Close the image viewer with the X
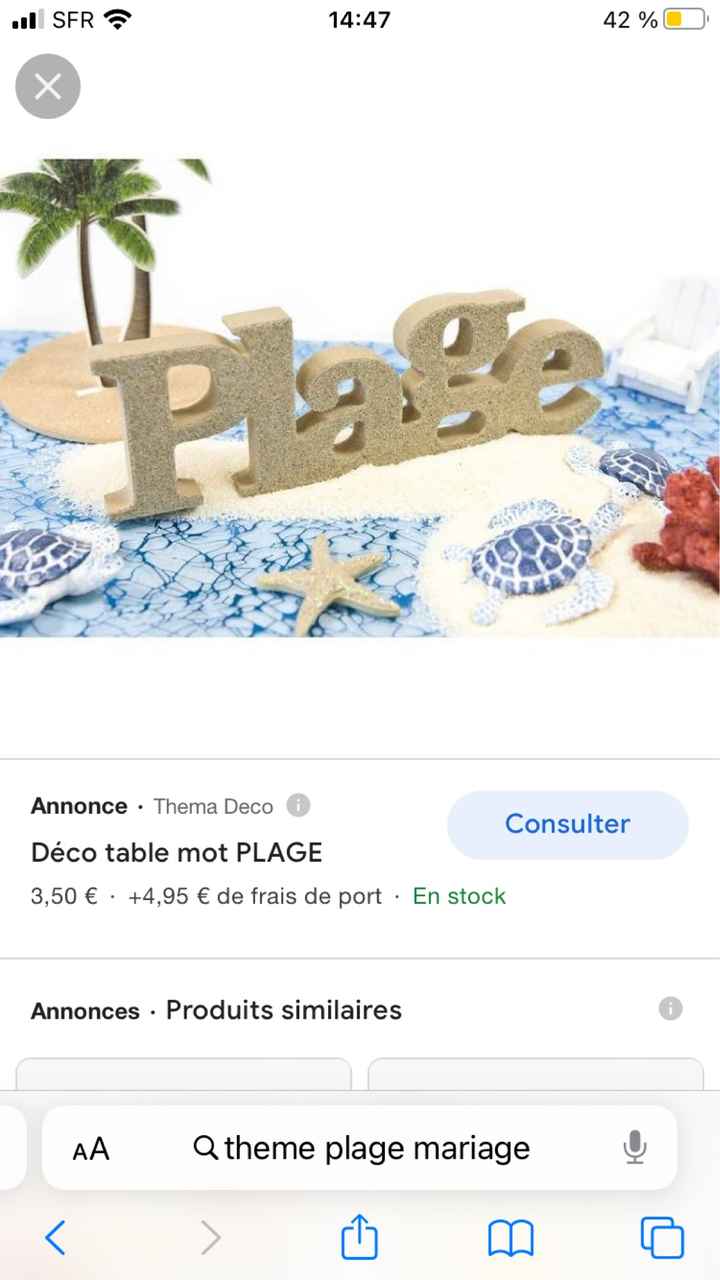 [x=47, y=87]
